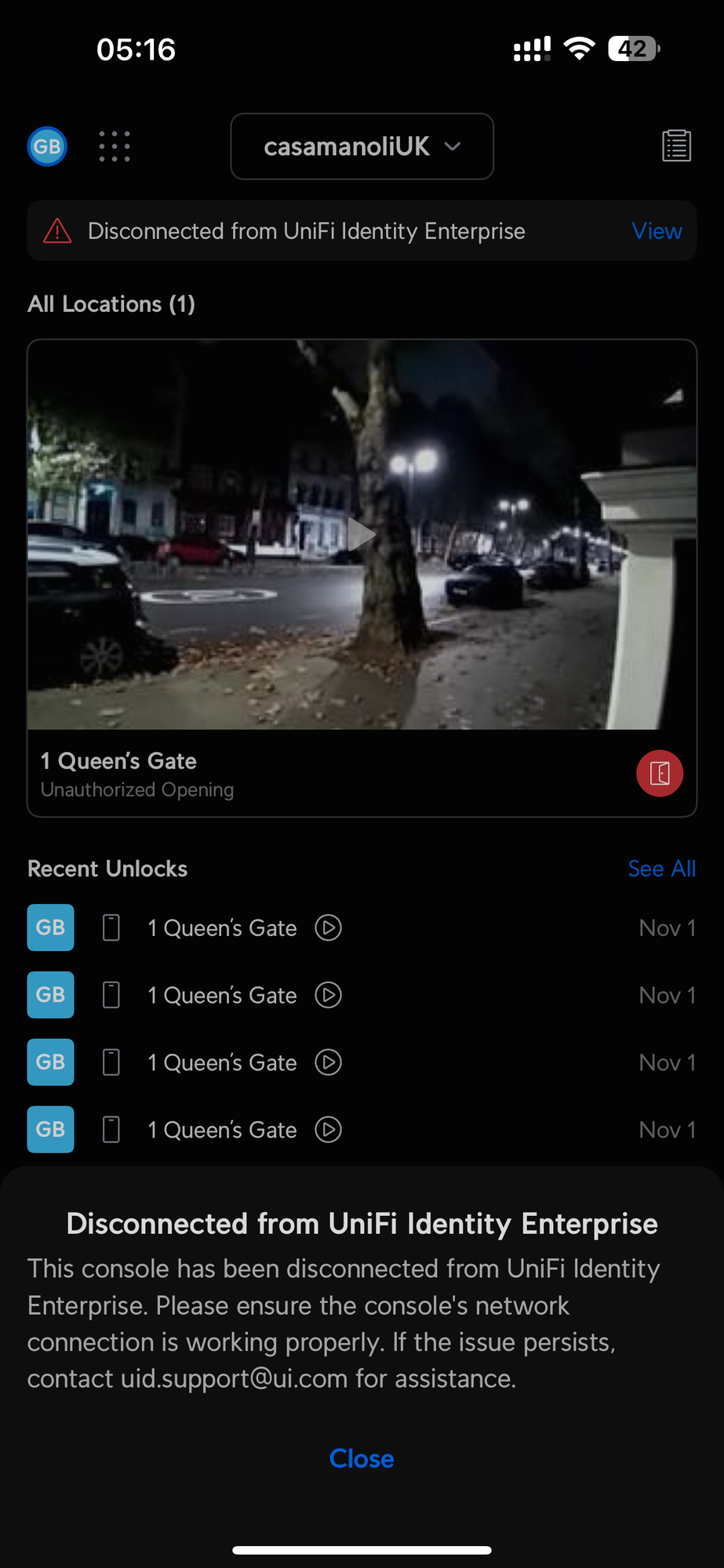
Task: Open the apps grid menu
Action: click(115, 147)
